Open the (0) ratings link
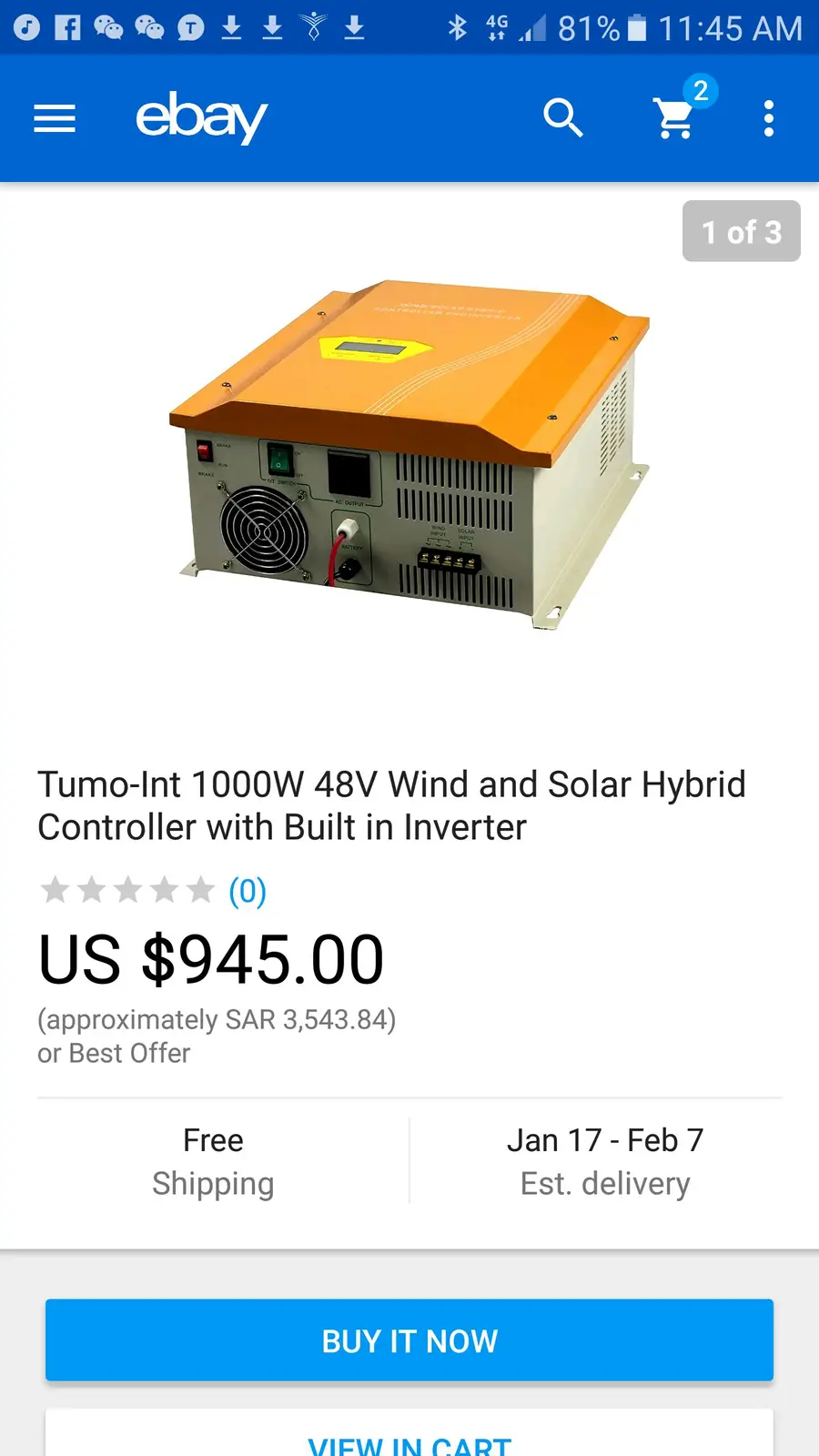This screenshot has height=1456, width=819. 247,891
